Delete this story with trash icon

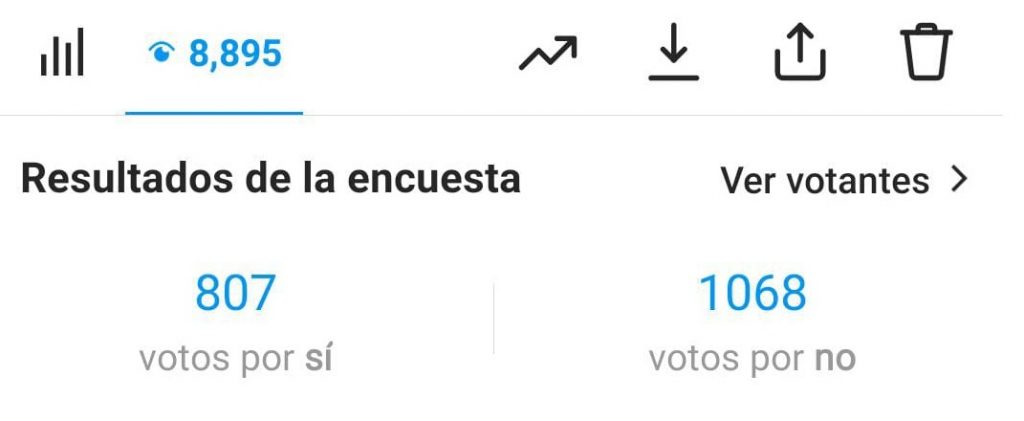[x=928, y=54]
